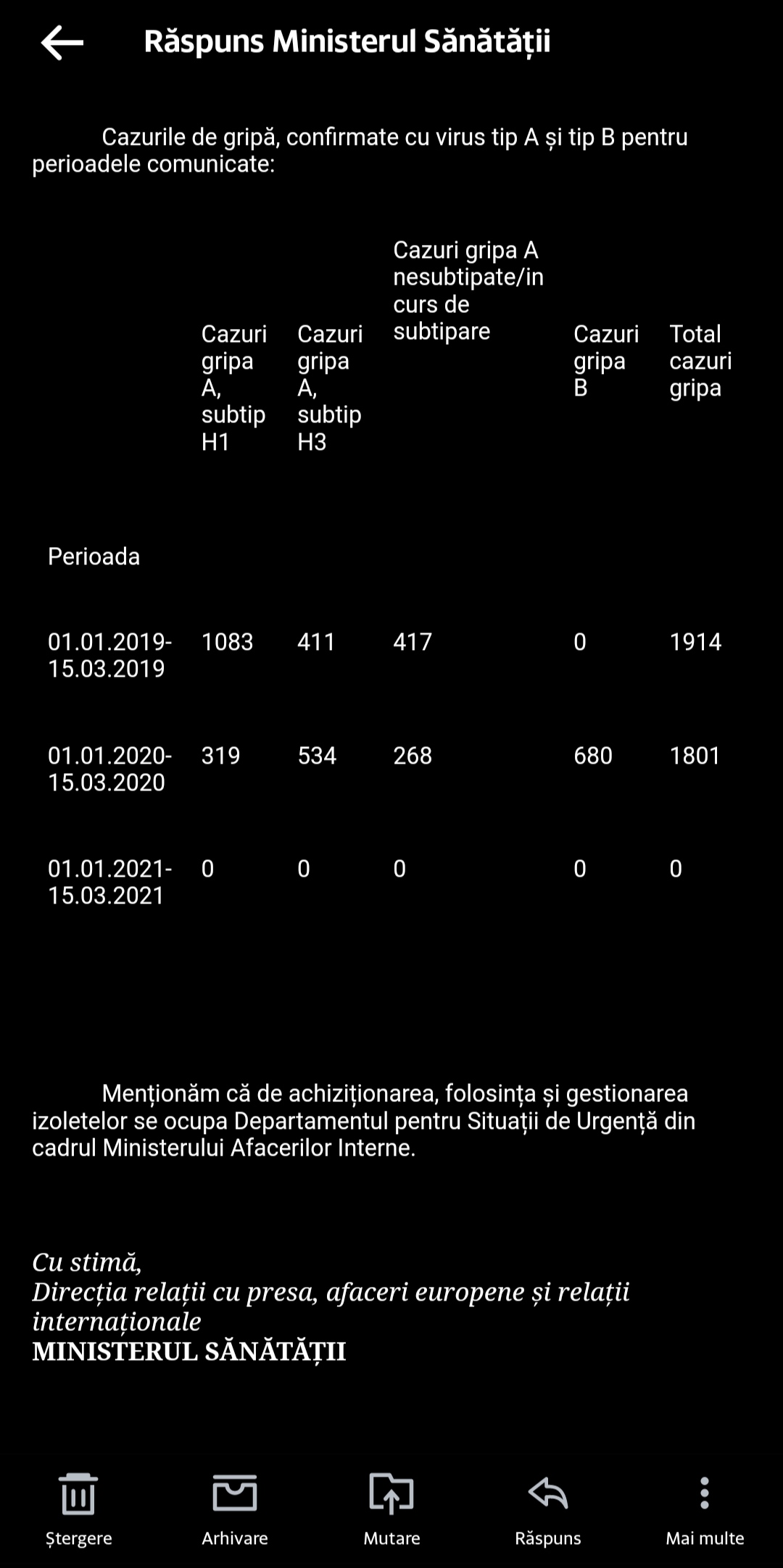
Task: Reply to the email with Răspuns
Action: click(548, 1507)
